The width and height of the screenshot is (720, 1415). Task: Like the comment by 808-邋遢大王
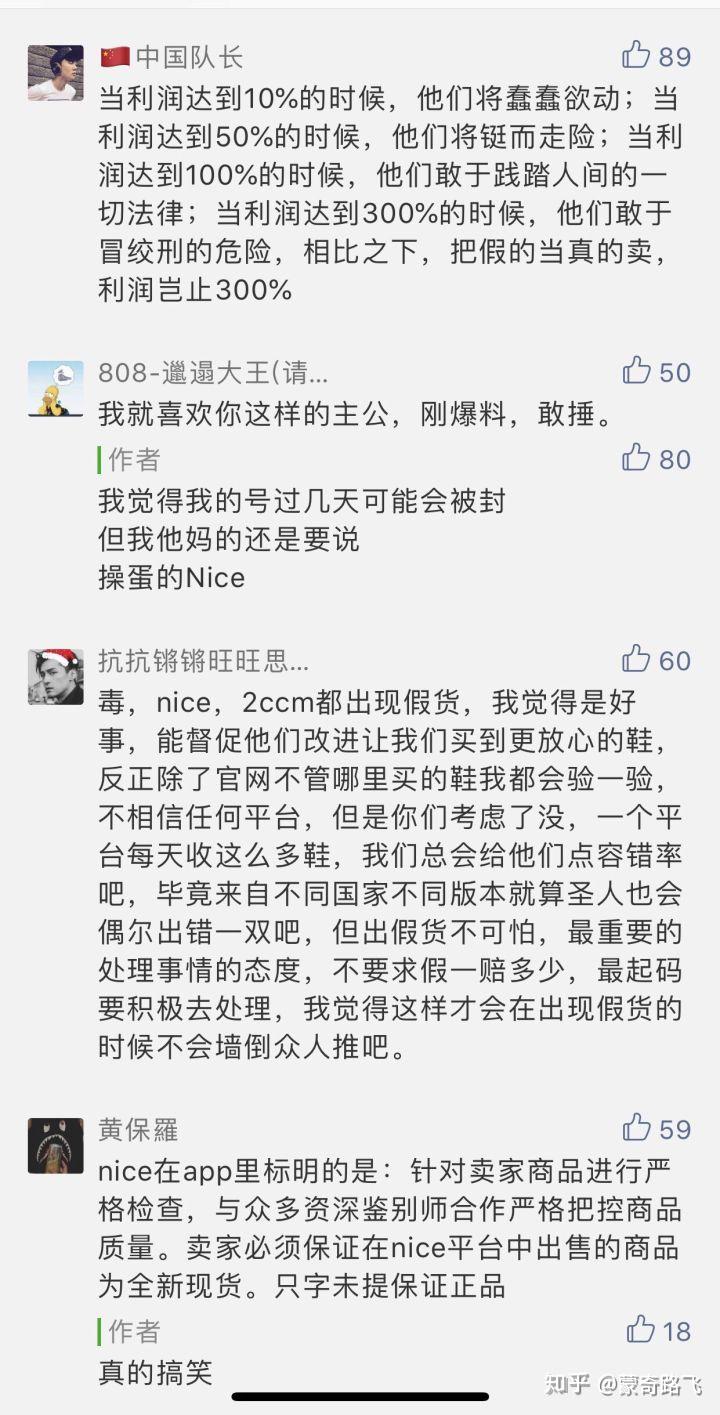(x=637, y=371)
